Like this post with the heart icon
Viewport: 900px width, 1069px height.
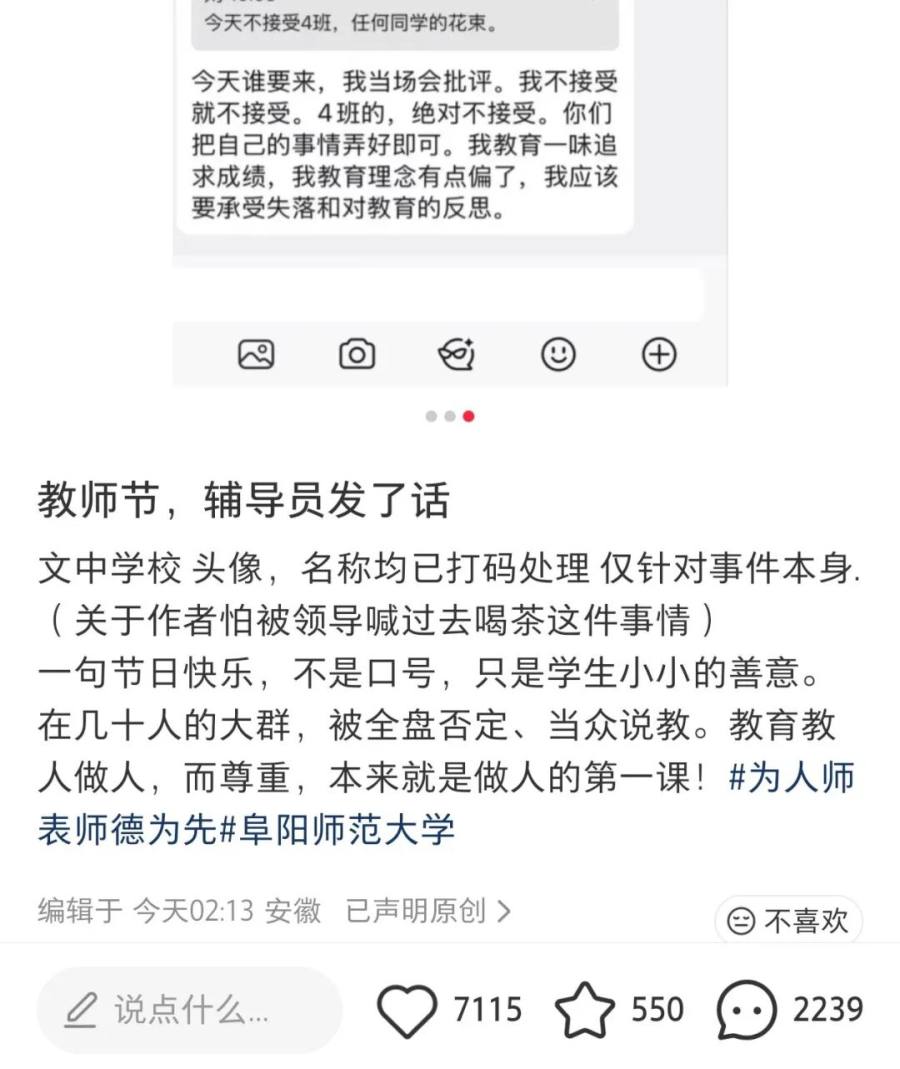[x=407, y=1010]
